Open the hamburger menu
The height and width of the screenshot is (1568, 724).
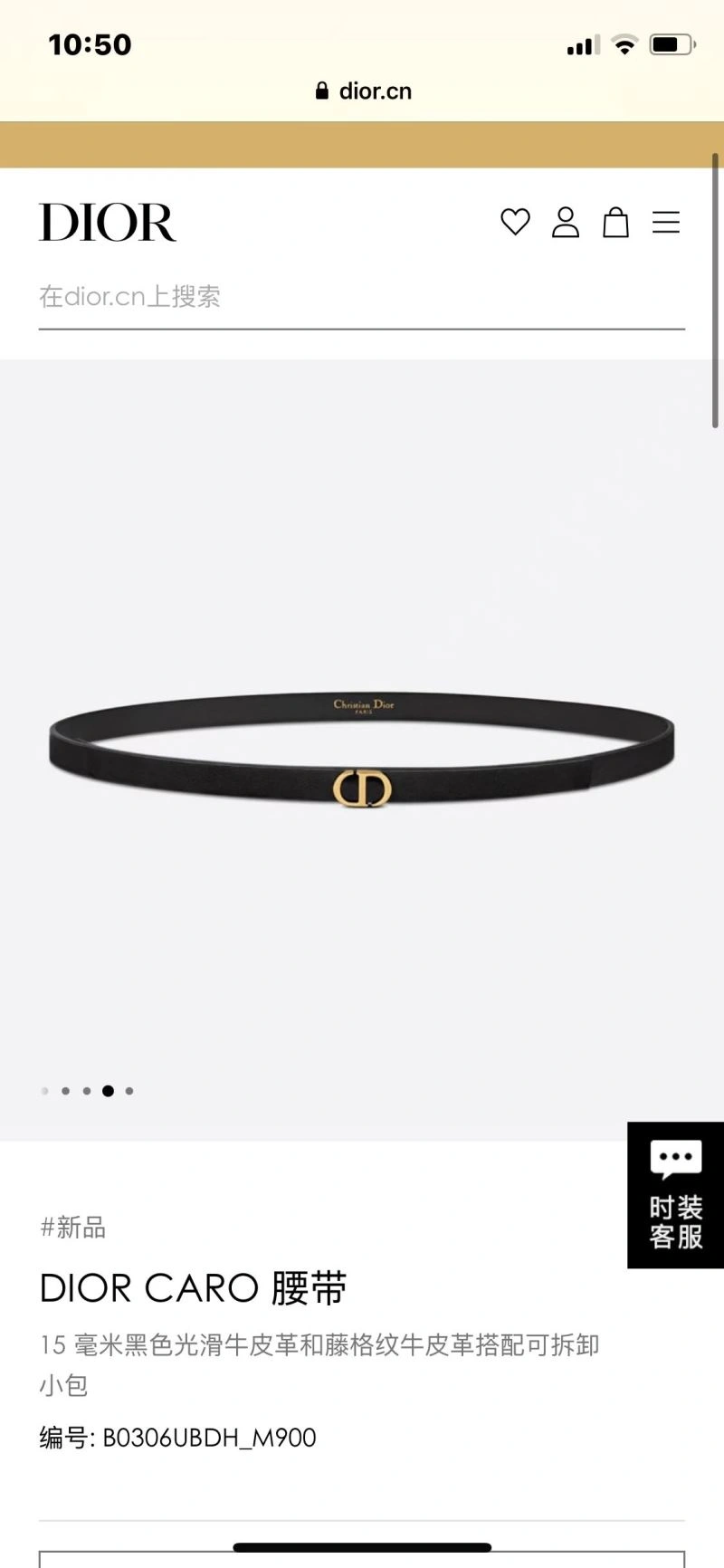666,222
